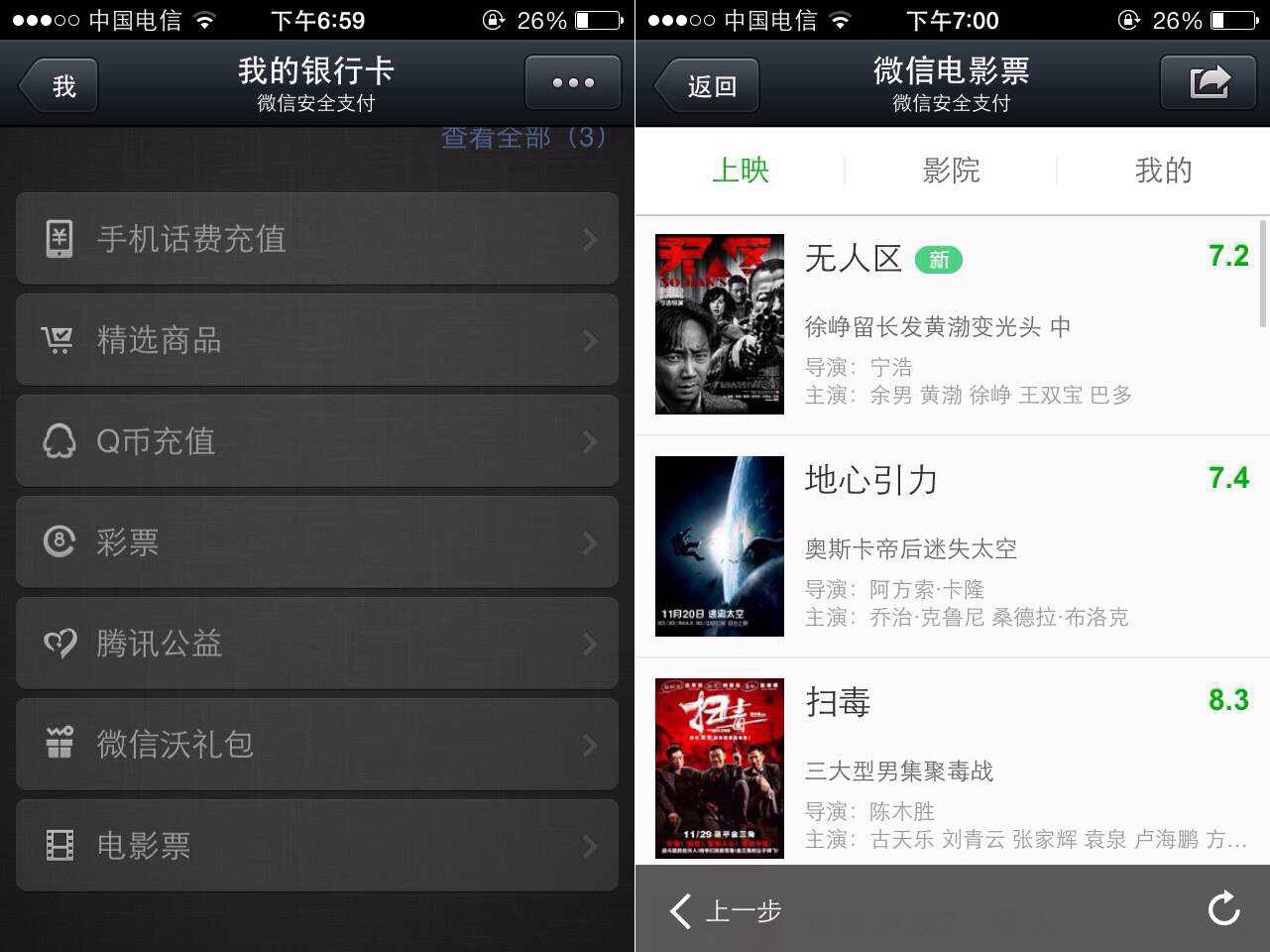Open the three-dot overflow menu
Screen dimensions: 1270x952
pos(572,83)
